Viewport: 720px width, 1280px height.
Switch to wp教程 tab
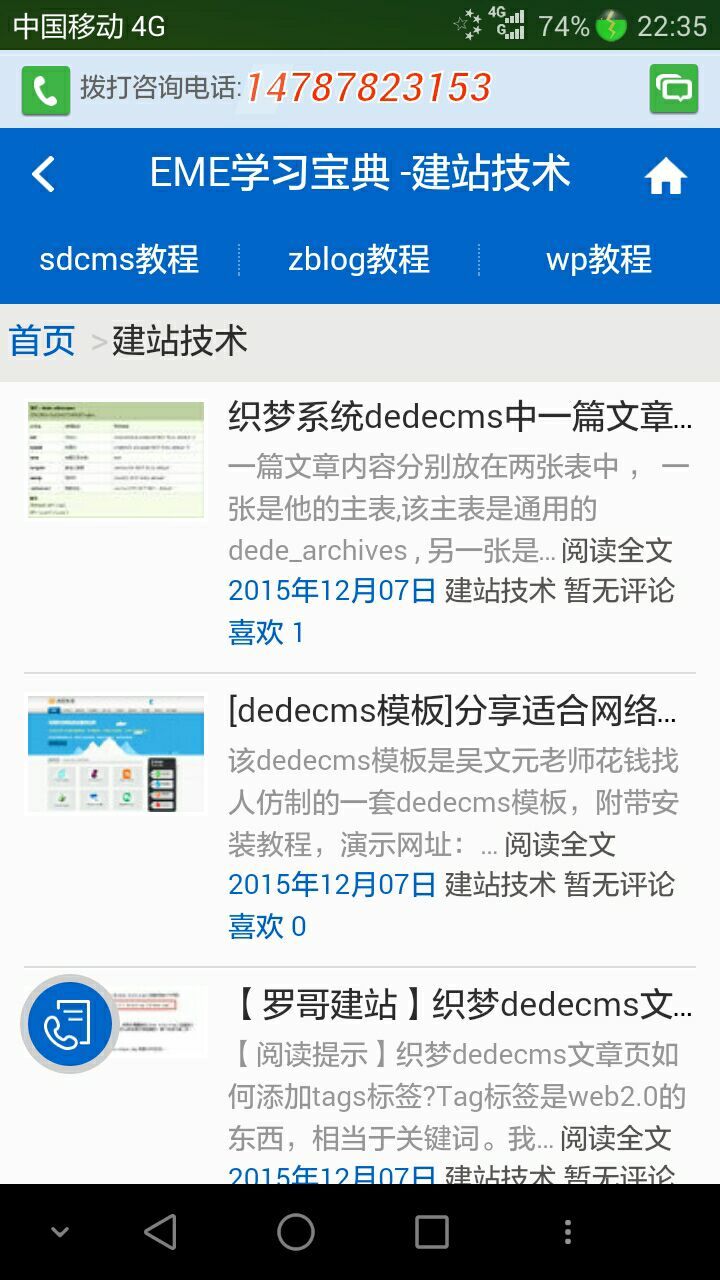point(598,260)
